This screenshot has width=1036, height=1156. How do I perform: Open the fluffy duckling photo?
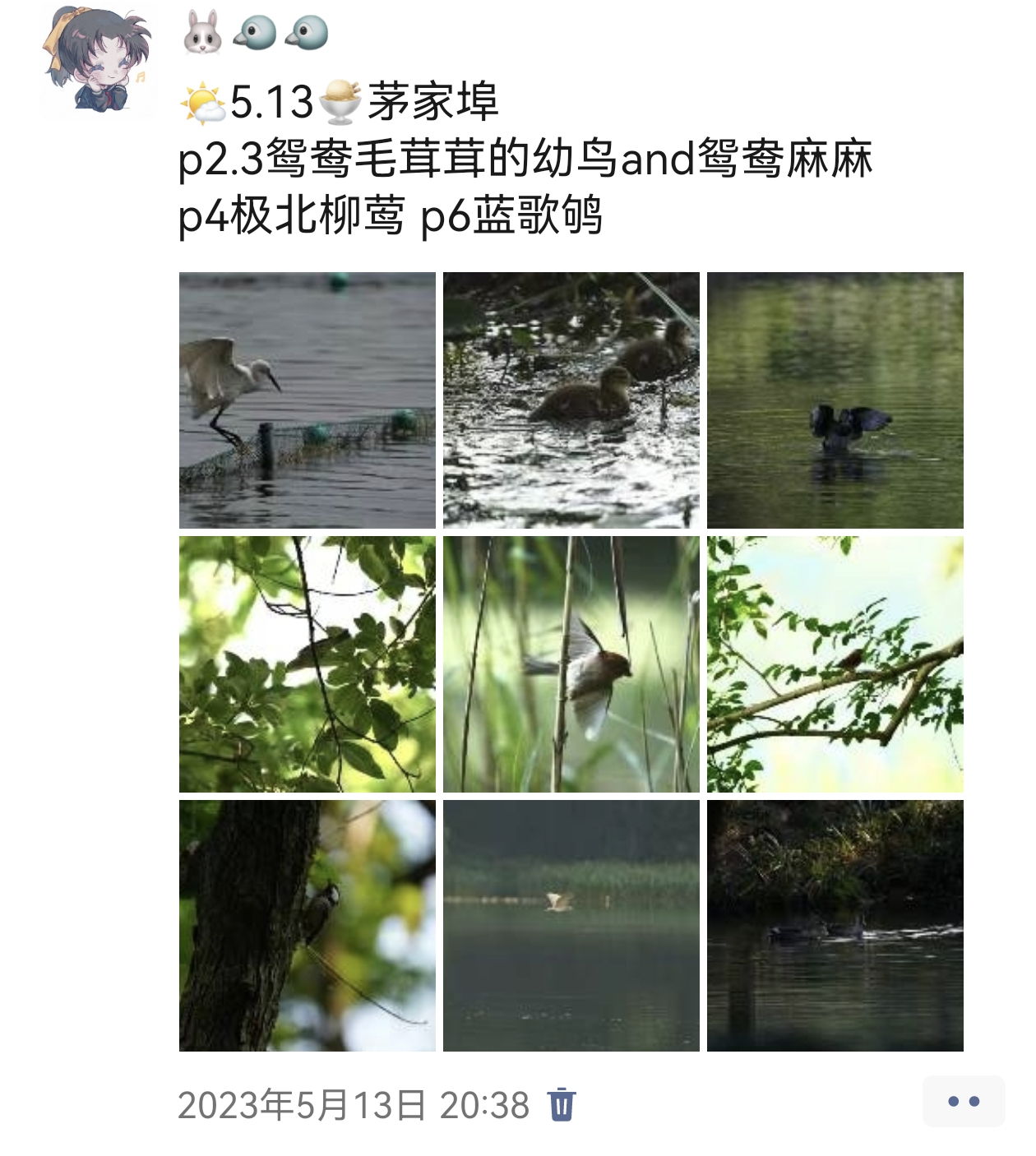[569, 398]
